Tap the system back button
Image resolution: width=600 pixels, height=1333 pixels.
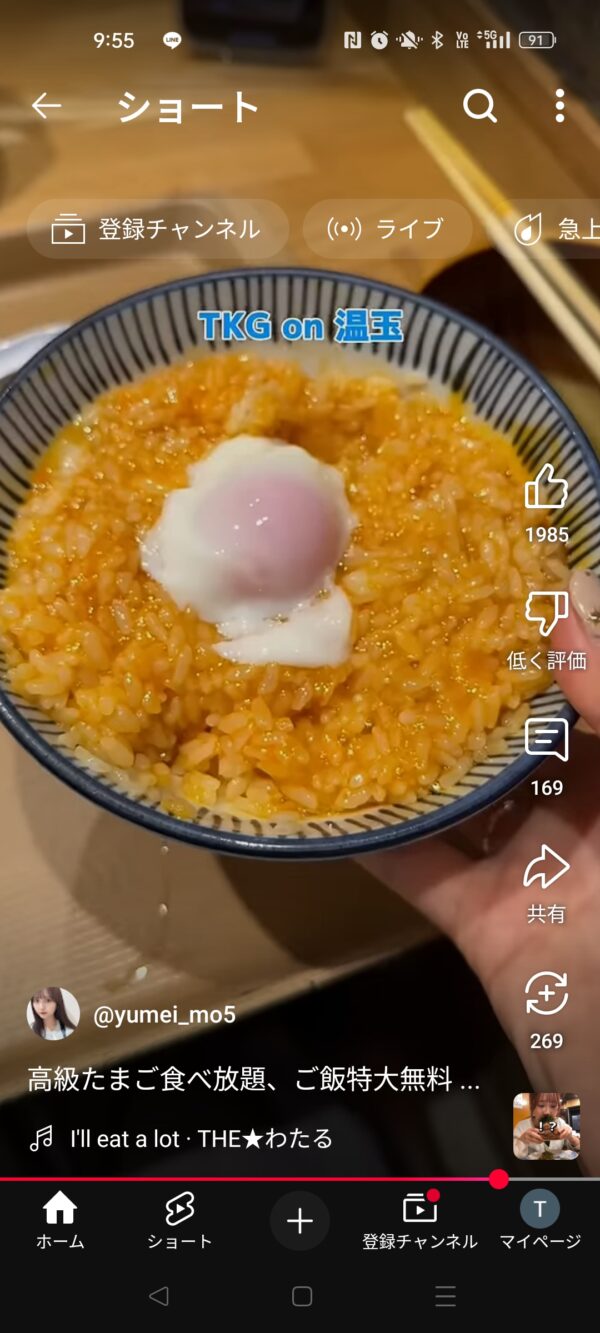pyautogui.click(x=158, y=1297)
